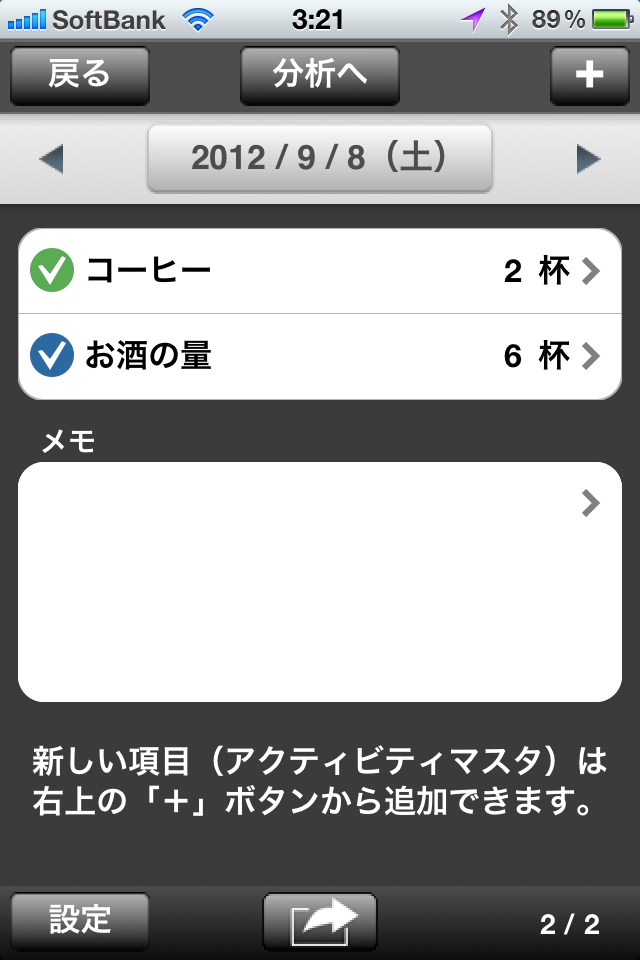Open the コーヒー entry row
Image resolution: width=640 pixels, height=960 pixels.
pos(320,271)
